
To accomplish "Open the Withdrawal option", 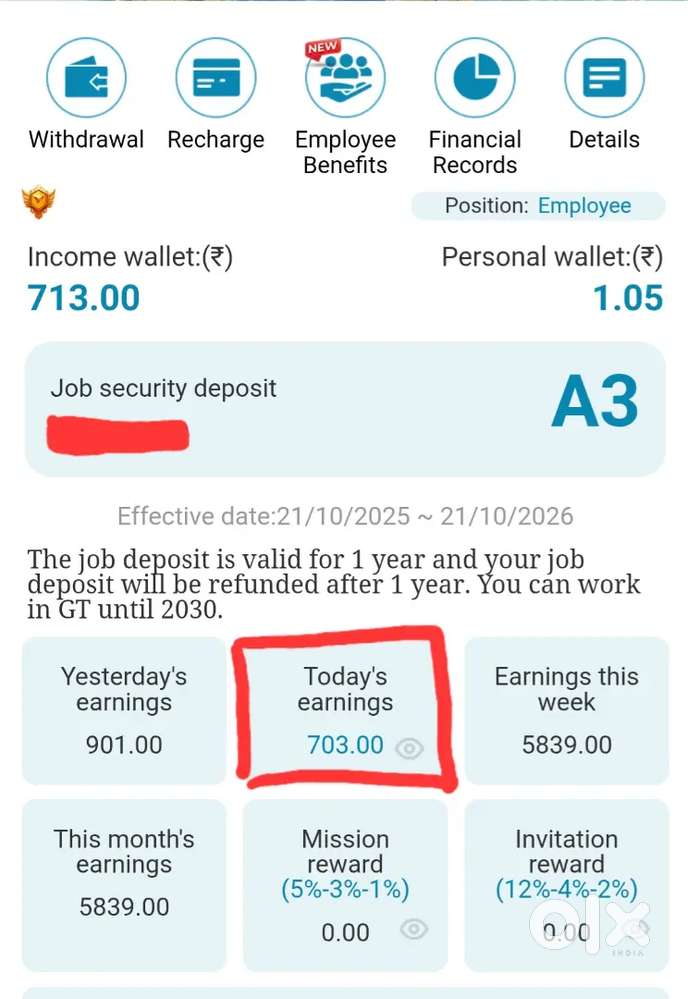I will pos(86,79).
